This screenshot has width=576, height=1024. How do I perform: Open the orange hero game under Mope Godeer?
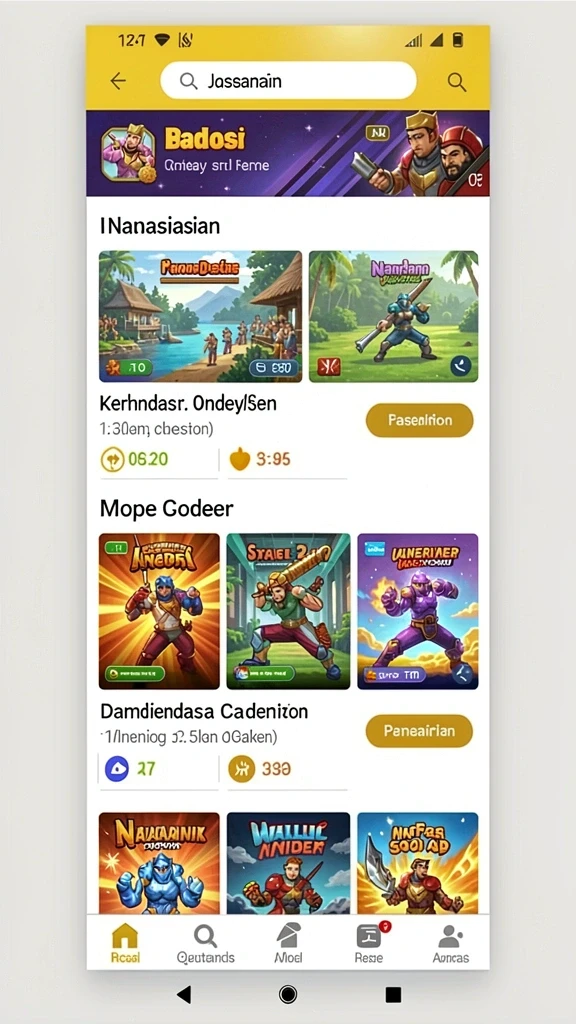click(159, 611)
